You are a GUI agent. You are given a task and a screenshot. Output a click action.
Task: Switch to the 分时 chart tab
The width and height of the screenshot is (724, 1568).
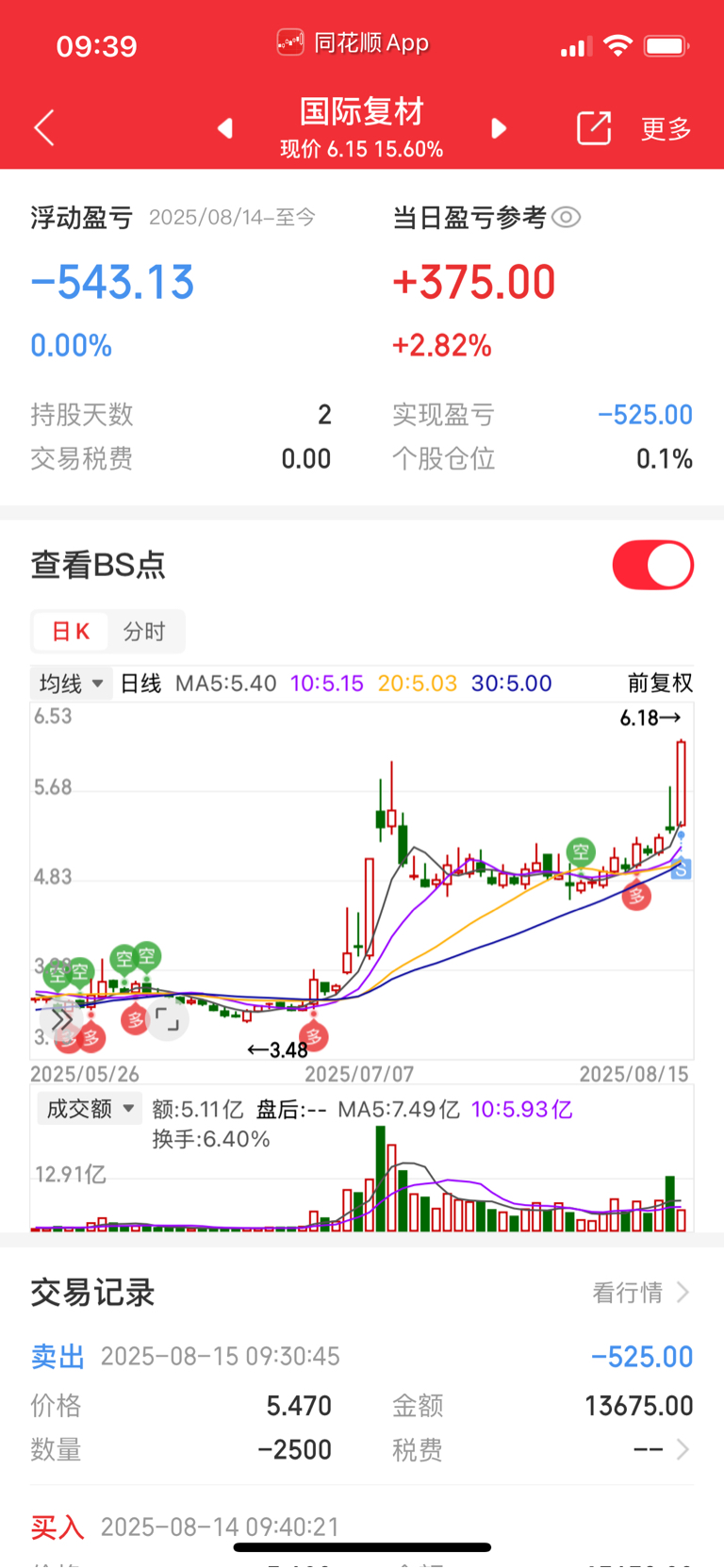(144, 631)
